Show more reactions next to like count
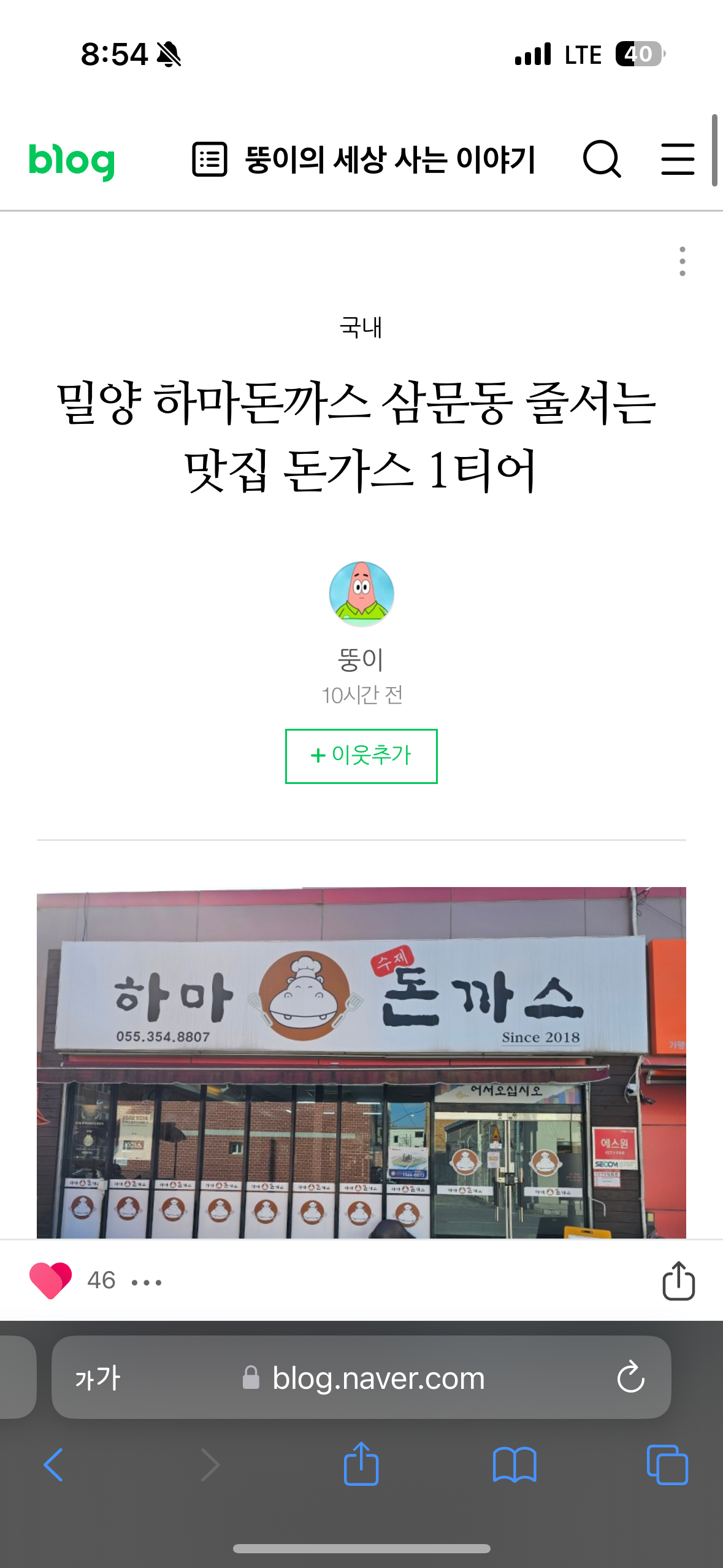The height and width of the screenshot is (1568, 723). 147,1282
